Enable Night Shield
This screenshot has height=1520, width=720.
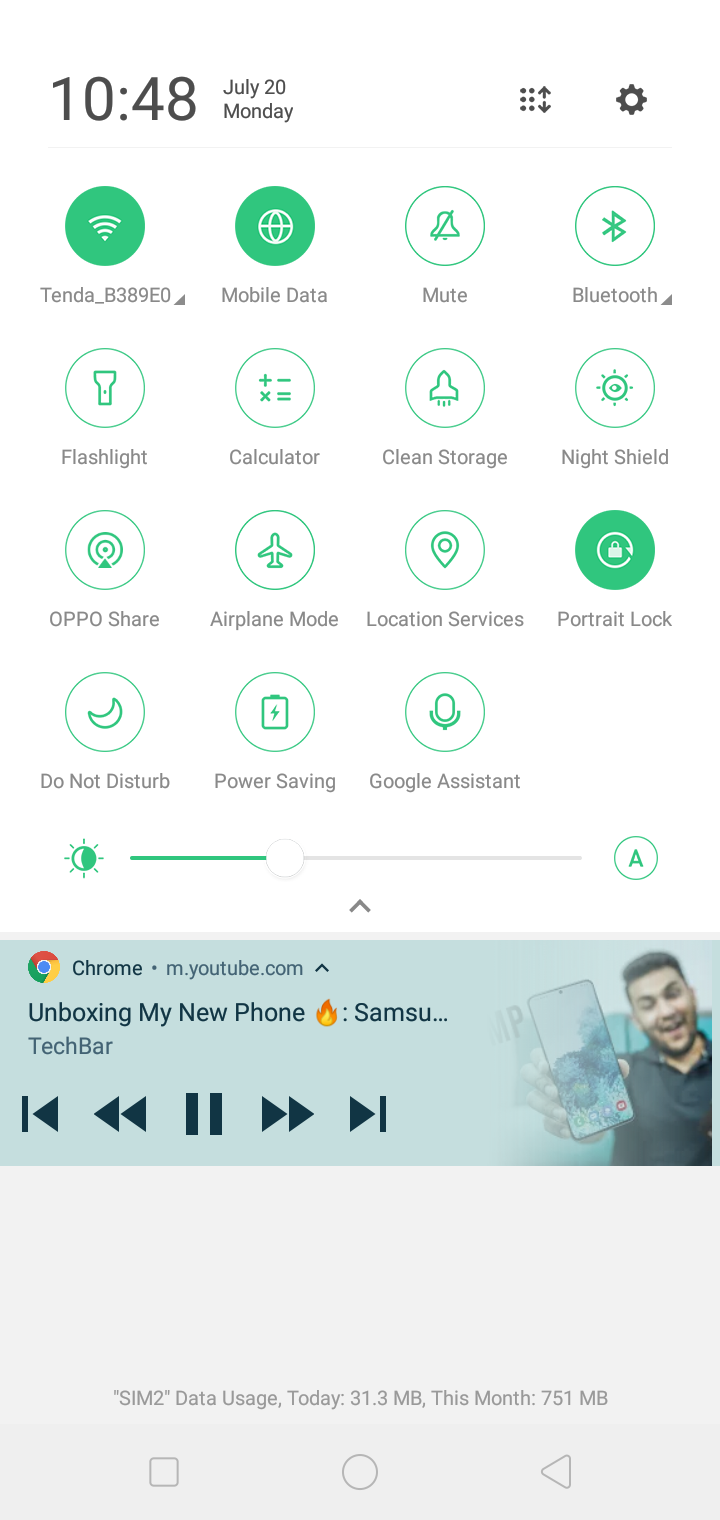(615, 389)
